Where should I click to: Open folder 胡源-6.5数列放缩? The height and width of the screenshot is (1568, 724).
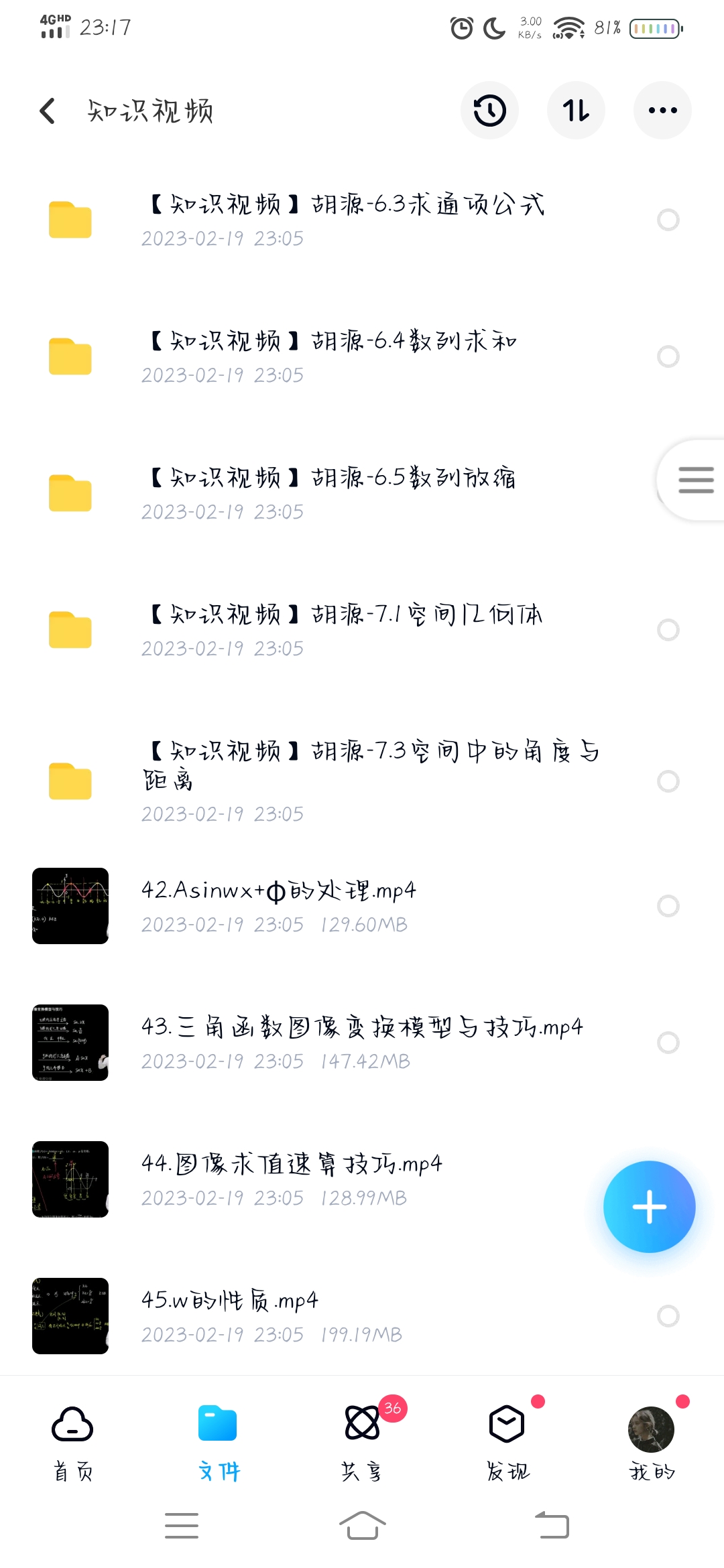click(328, 493)
